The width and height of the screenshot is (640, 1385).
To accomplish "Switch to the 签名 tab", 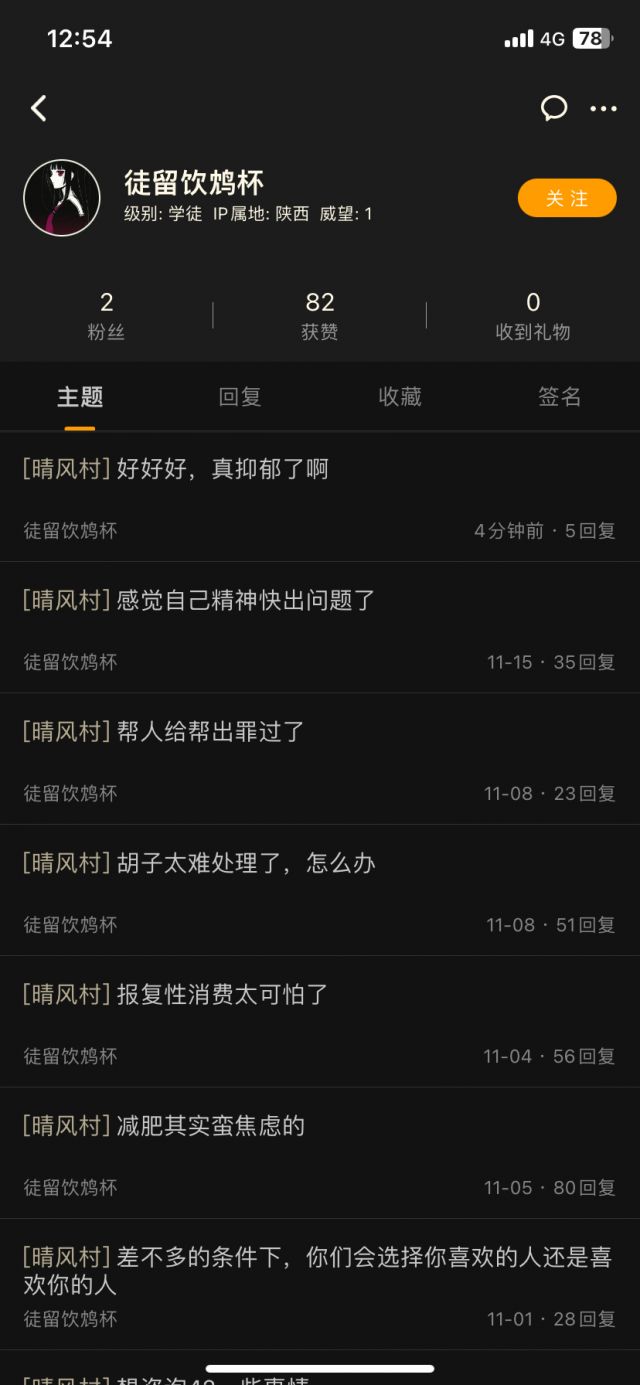I will tap(560, 397).
